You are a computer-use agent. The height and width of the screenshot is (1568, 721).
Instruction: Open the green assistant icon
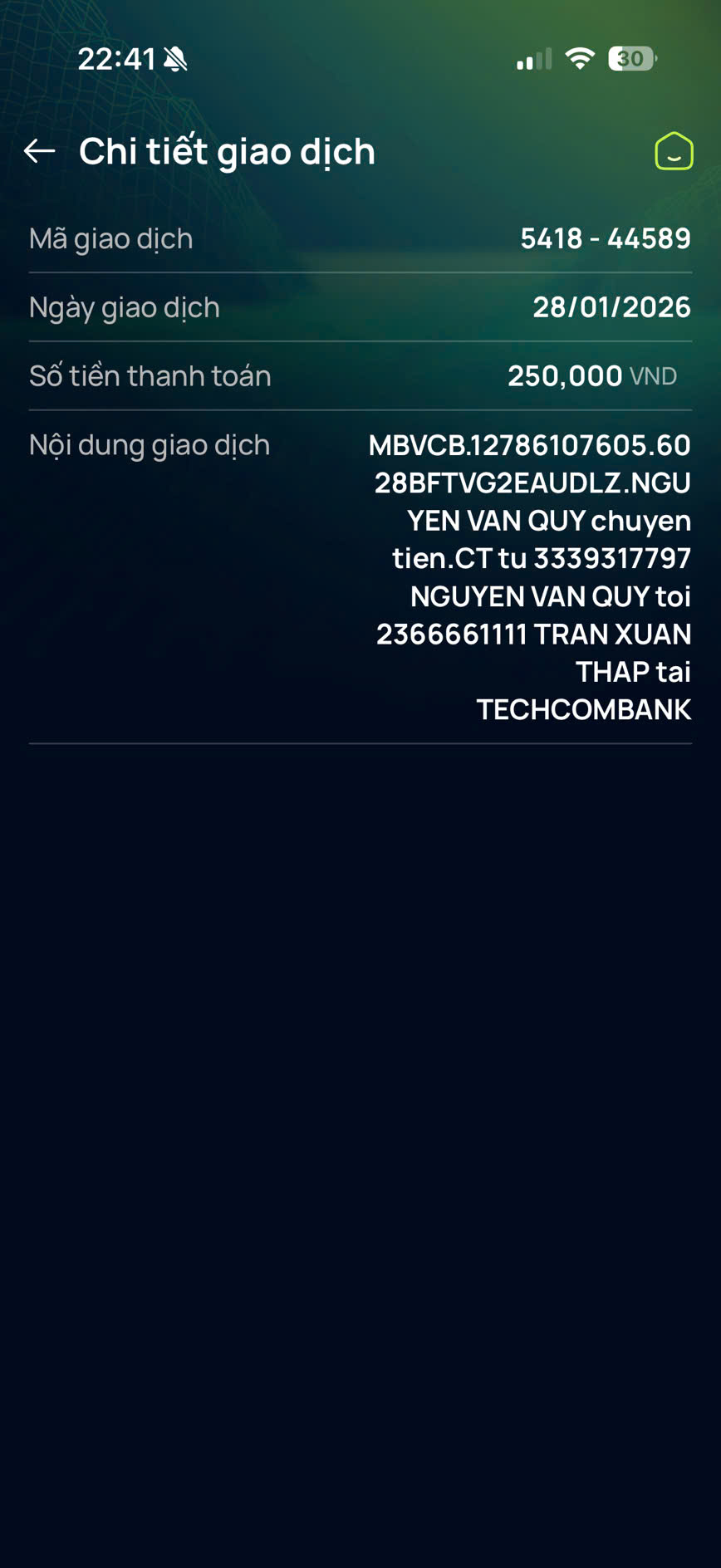click(674, 151)
